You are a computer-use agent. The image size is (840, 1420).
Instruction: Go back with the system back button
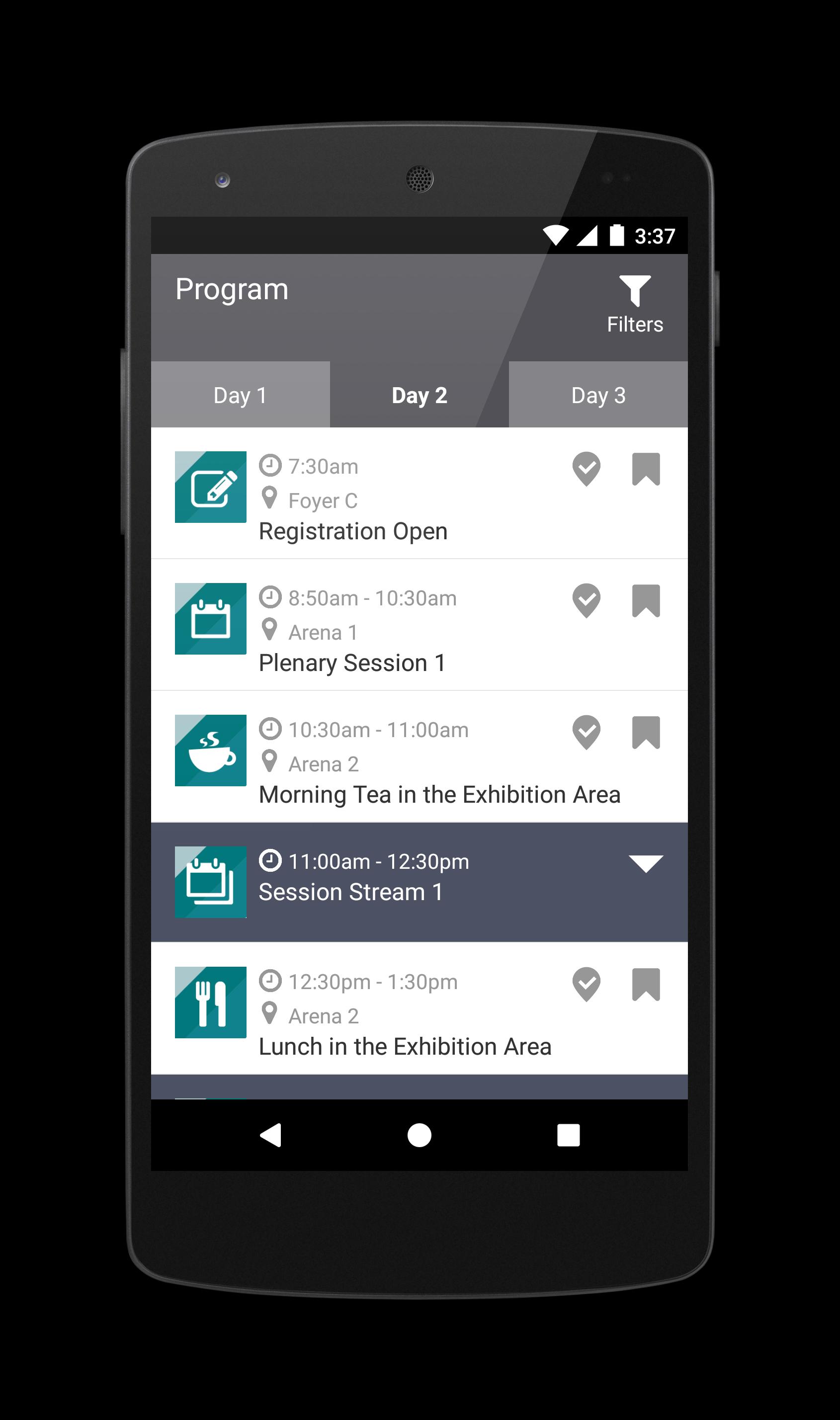tap(270, 1135)
